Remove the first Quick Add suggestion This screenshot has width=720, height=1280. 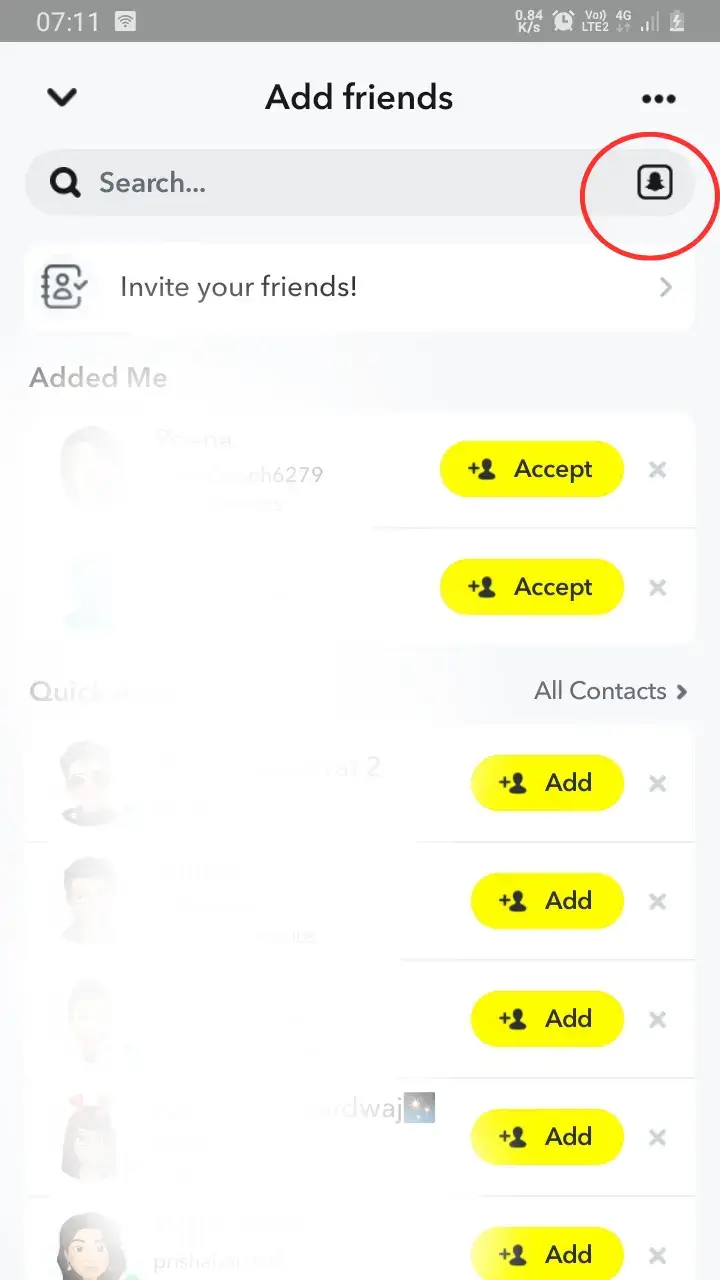pyautogui.click(x=657, y=783)
